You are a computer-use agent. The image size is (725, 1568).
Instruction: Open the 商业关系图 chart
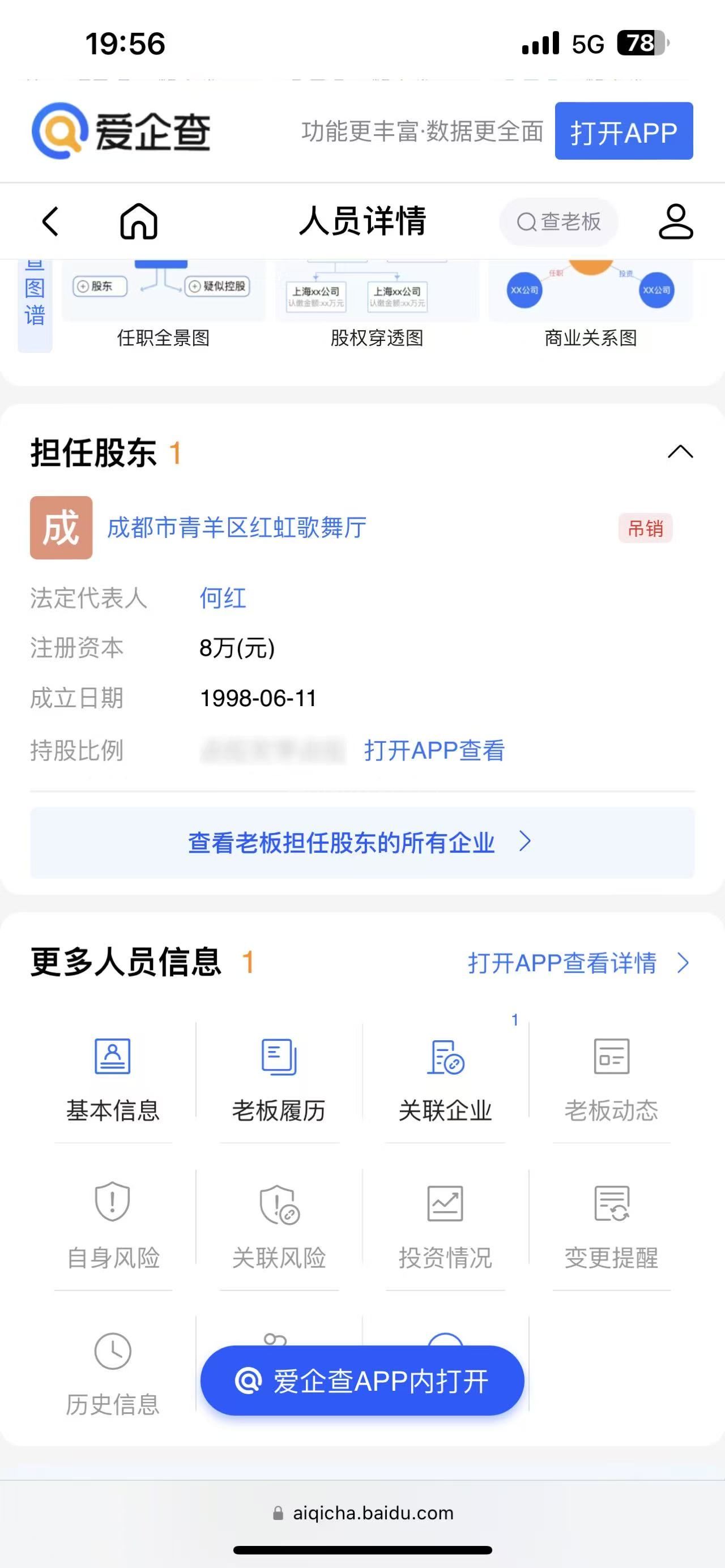tap(590, 304)
